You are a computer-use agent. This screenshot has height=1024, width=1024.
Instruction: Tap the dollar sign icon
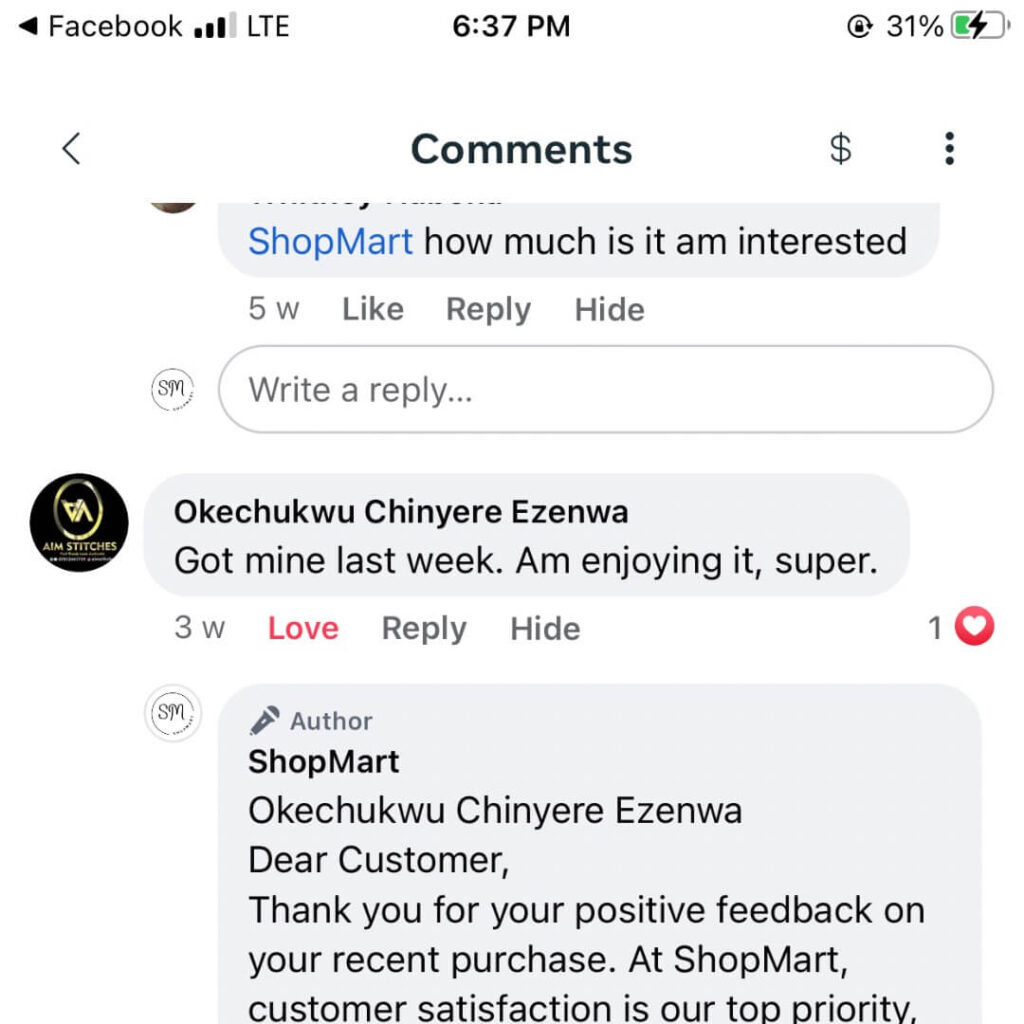tap(841, 149)
